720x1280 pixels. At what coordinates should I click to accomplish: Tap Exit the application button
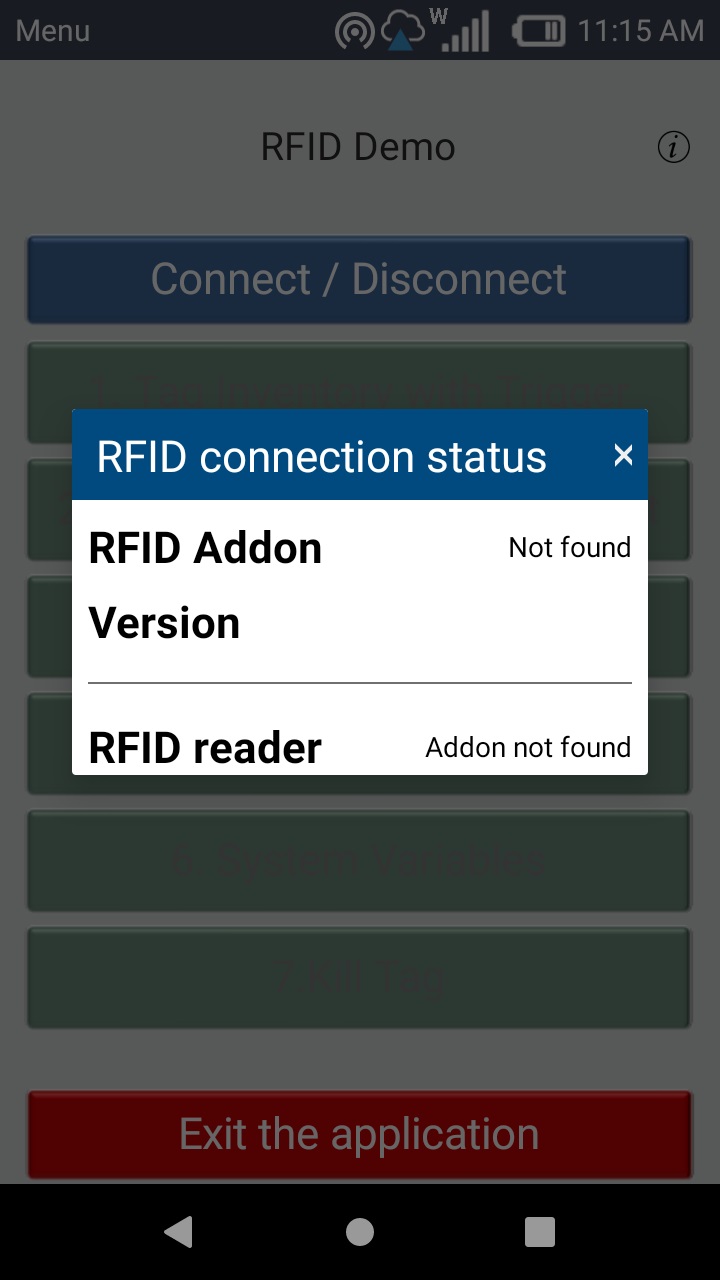pyautogui.click(x=359, y=1135)
